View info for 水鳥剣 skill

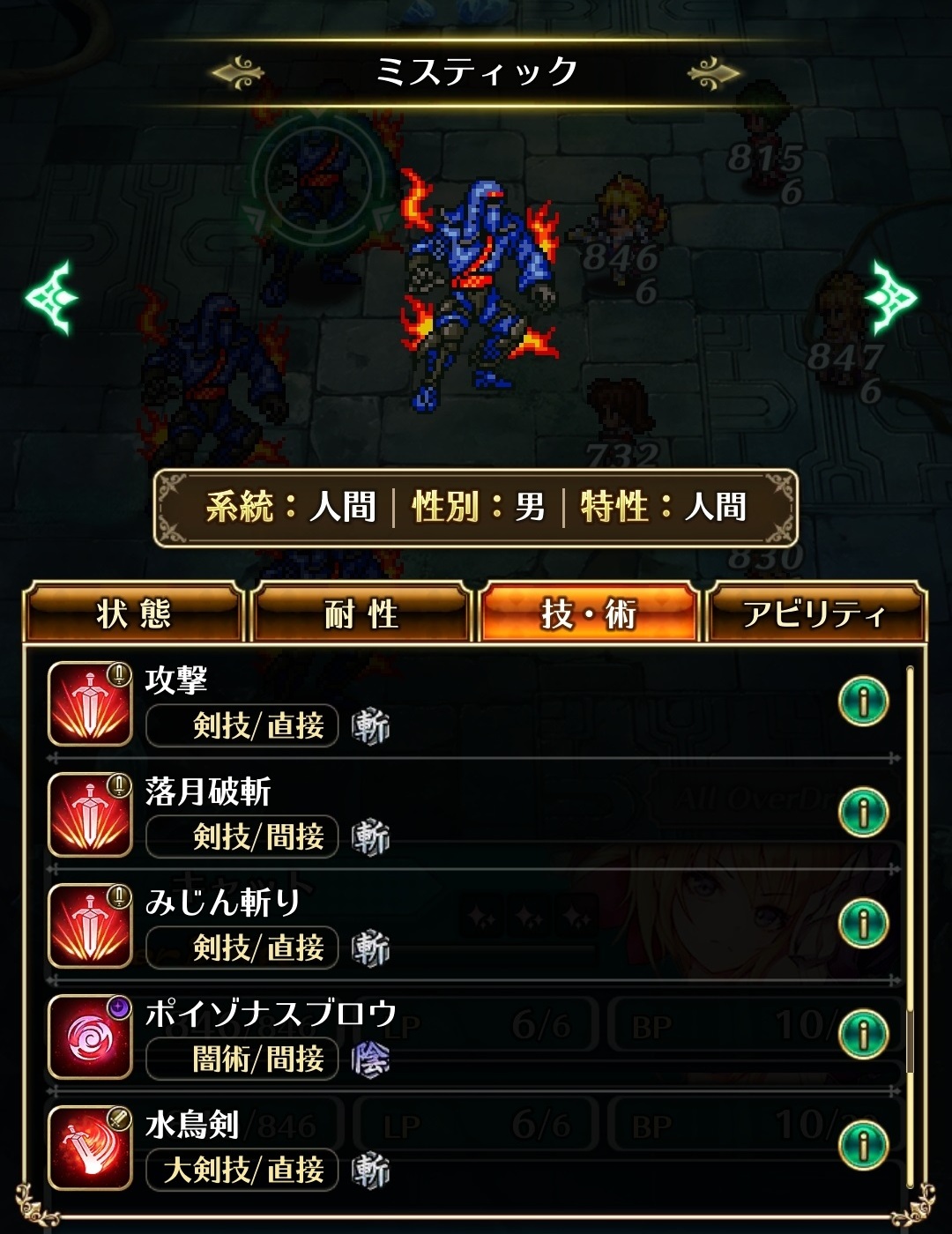863,1145
